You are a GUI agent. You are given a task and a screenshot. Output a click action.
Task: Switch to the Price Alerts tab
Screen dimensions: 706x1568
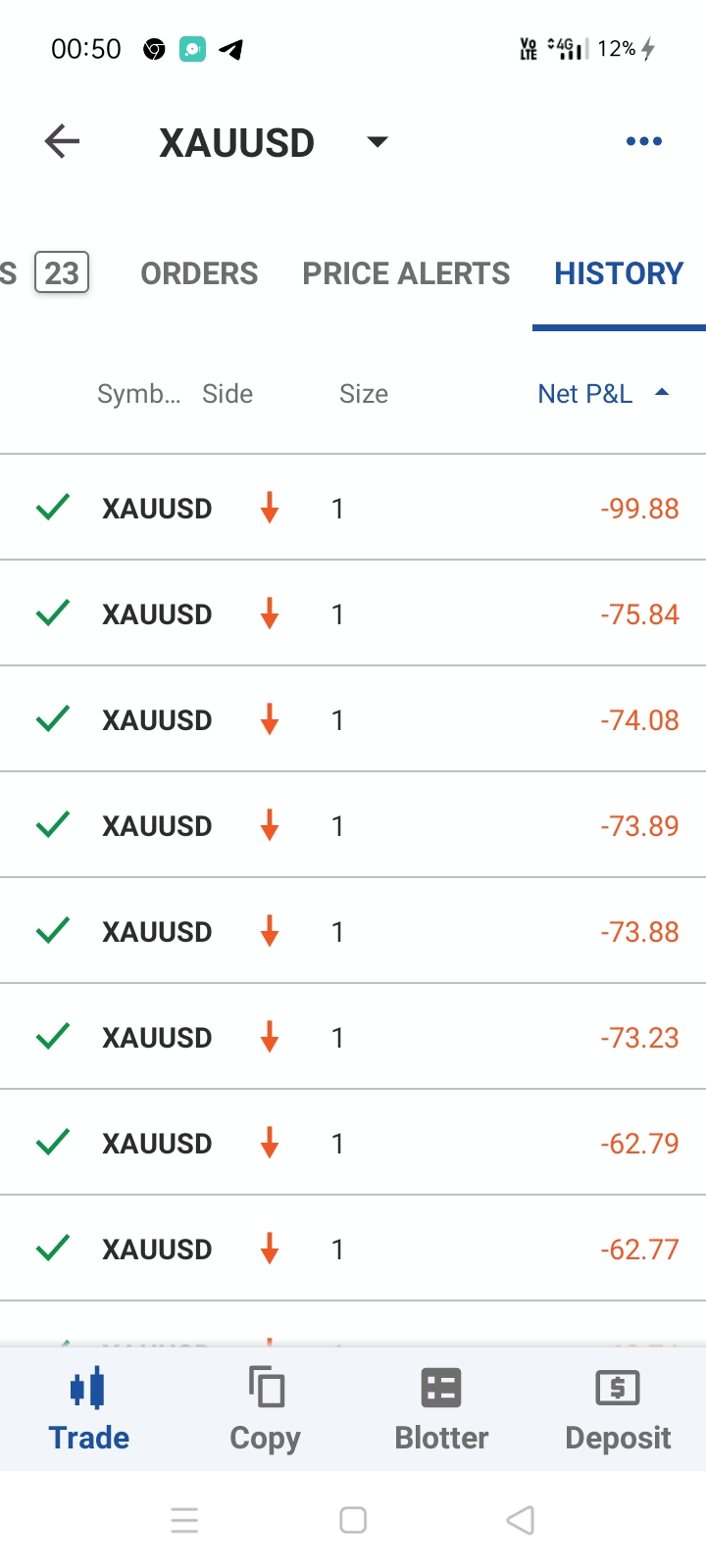tap(406, 273)
